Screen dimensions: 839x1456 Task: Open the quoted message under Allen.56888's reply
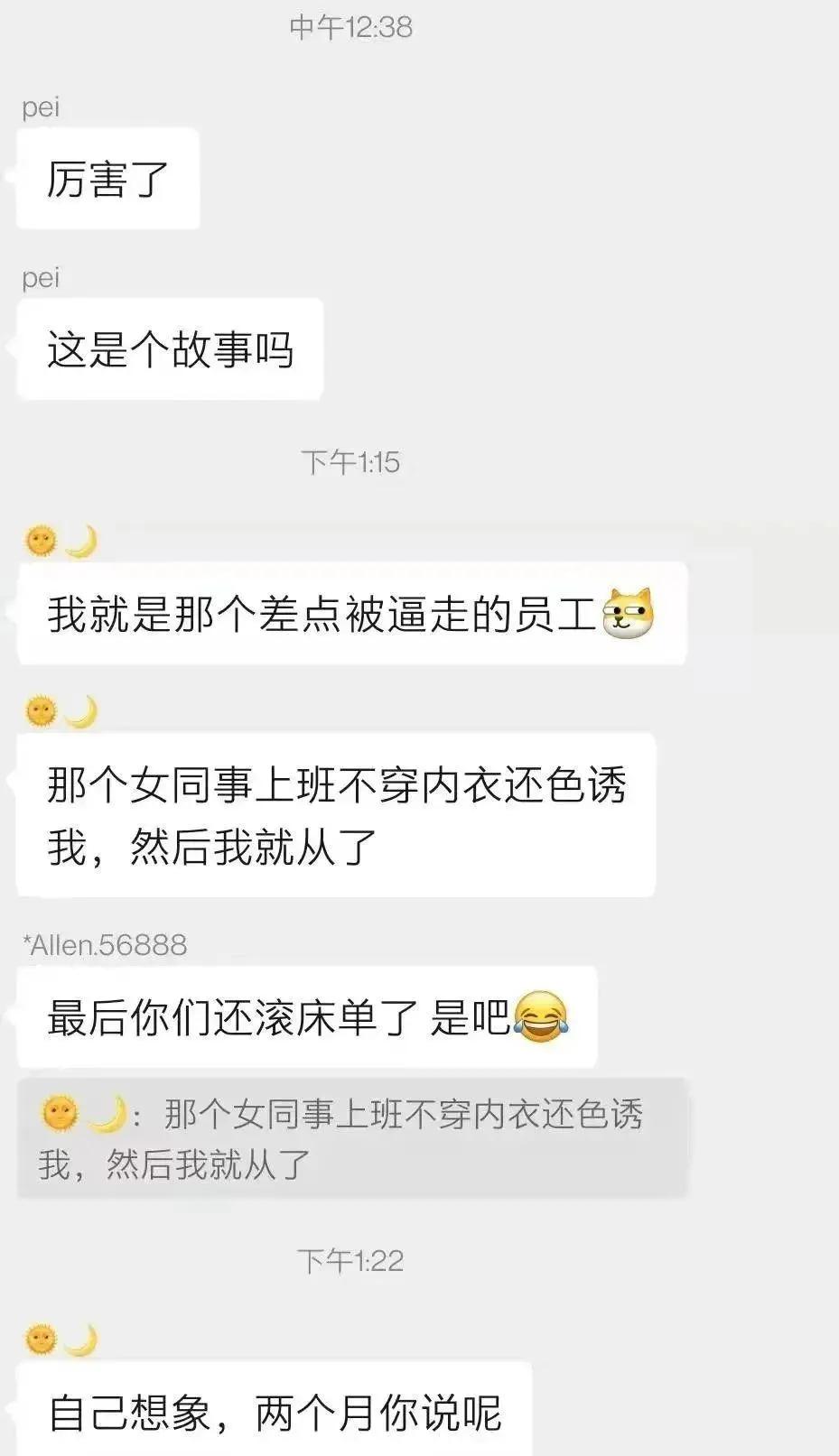(x=352, y=1138)
